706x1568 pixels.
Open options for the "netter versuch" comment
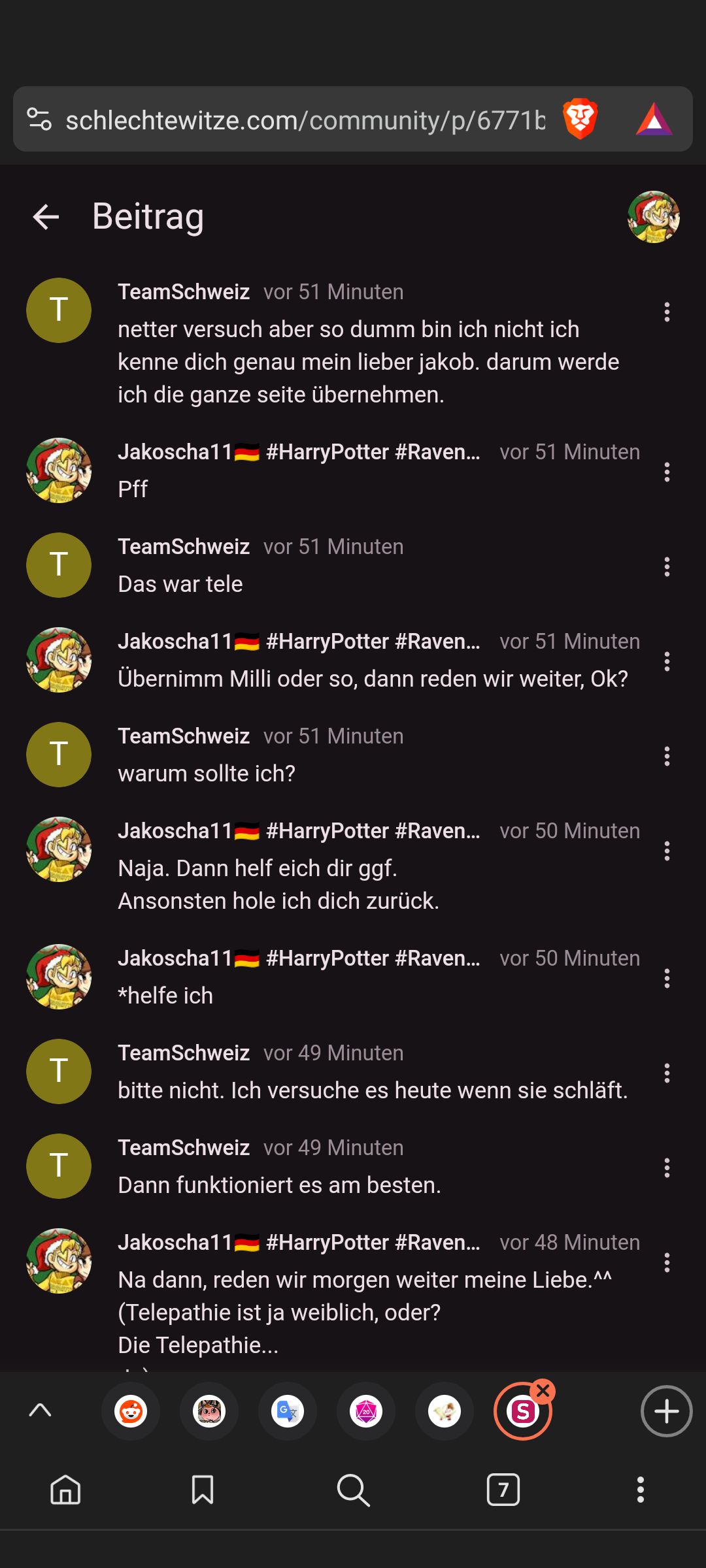pos(667,312)
